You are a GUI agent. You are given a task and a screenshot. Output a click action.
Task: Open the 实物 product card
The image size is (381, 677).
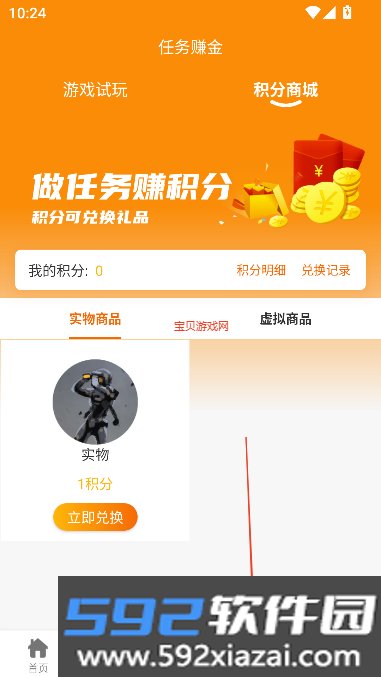click(x=95, y=440)
